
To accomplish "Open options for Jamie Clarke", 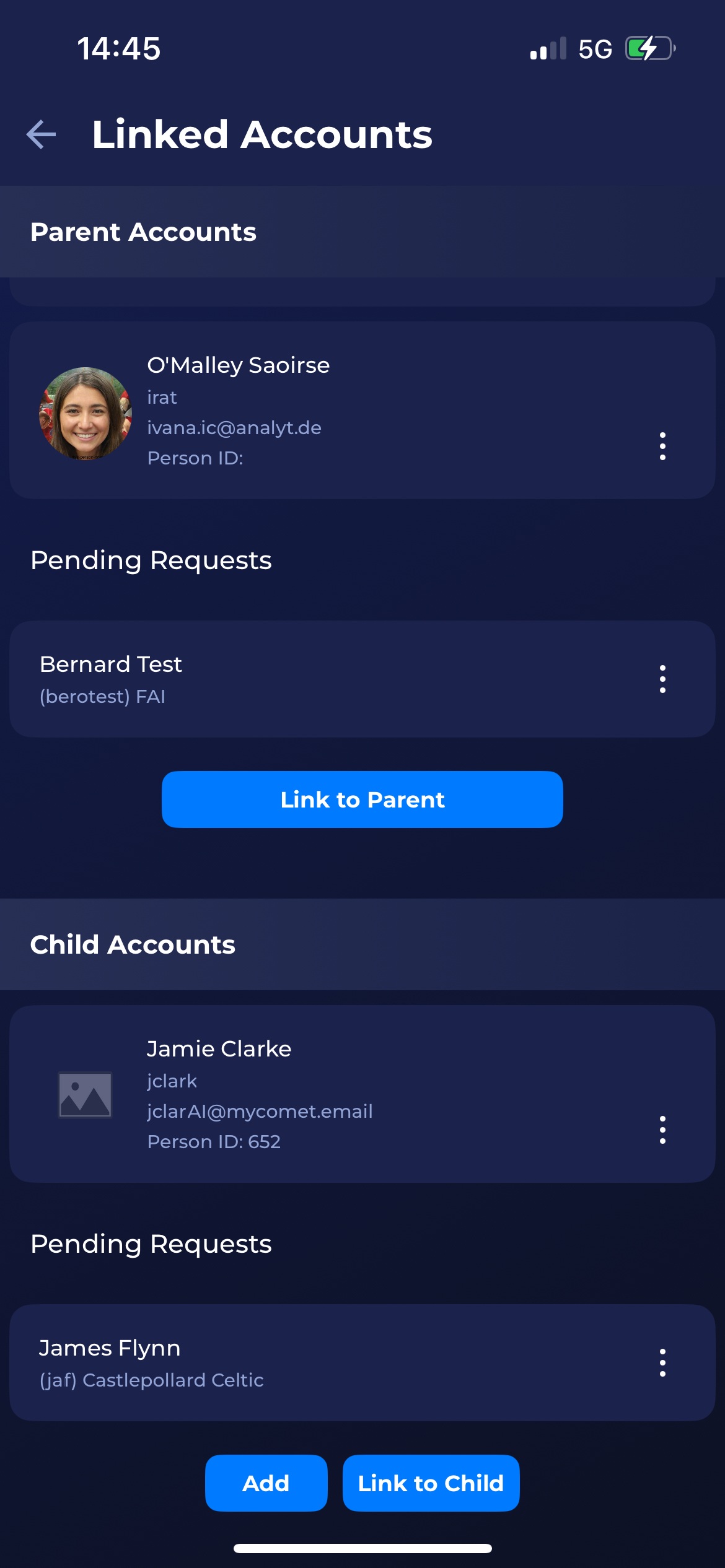I will pos(662,1130).
